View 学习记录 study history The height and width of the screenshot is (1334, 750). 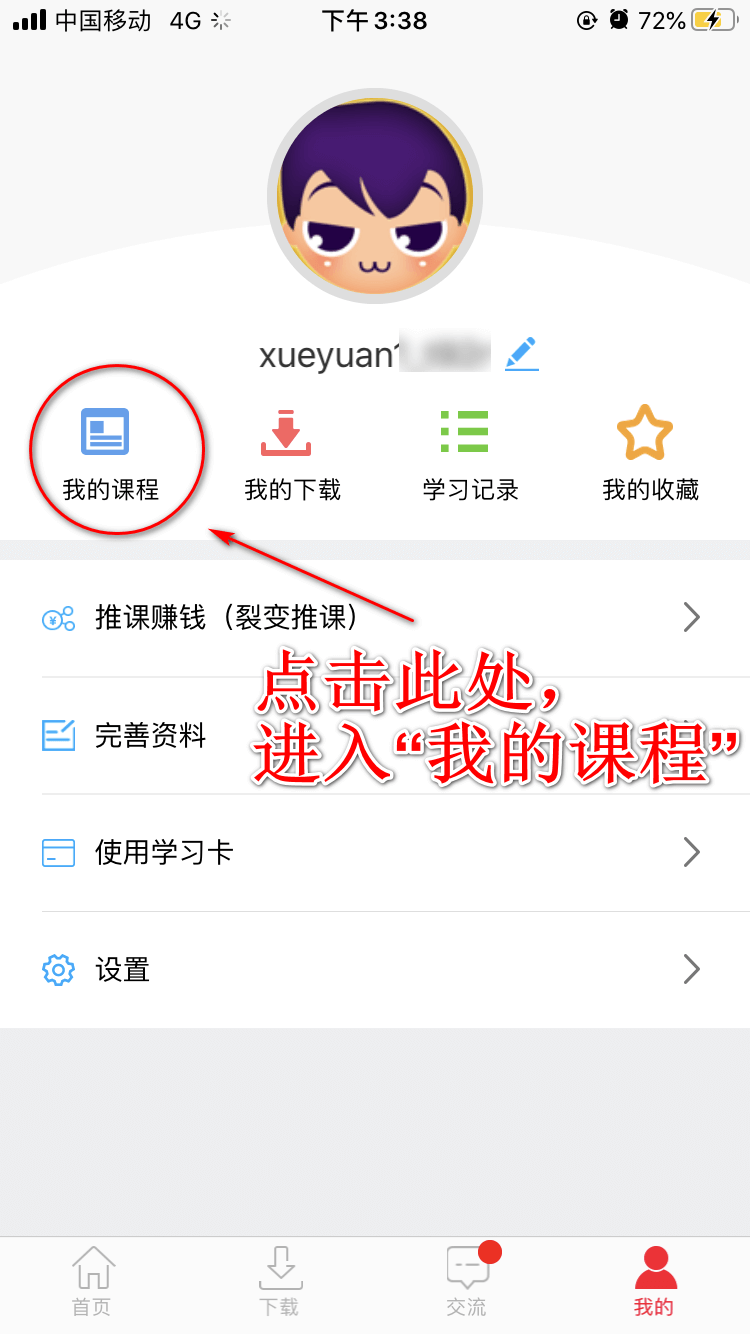(x=467, y=453)
